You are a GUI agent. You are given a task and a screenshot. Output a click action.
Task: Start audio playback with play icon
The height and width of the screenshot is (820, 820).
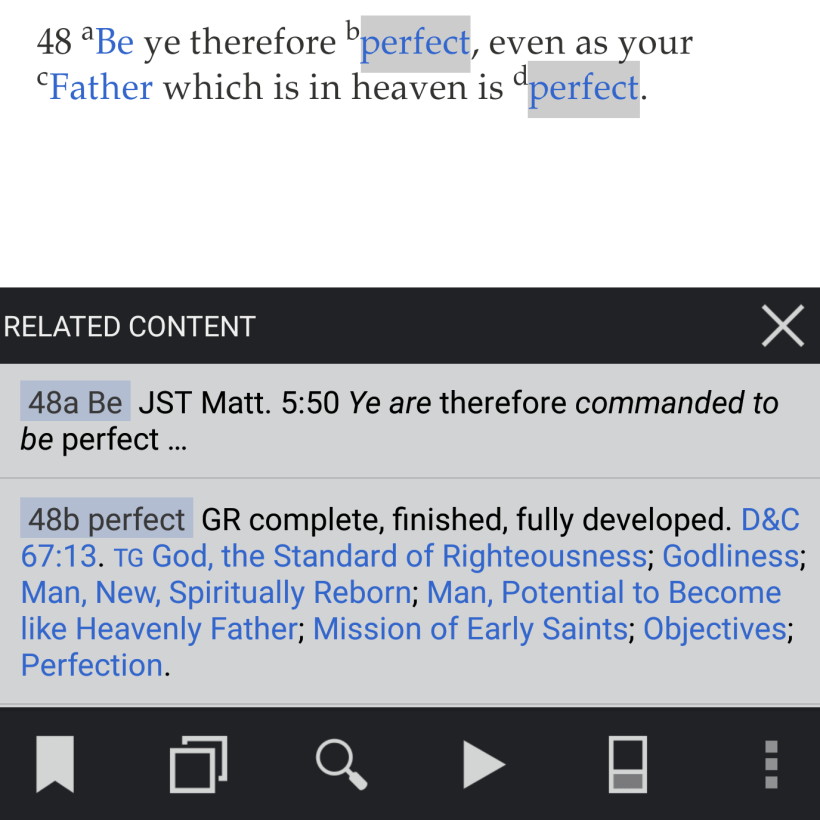click(484, 765)
